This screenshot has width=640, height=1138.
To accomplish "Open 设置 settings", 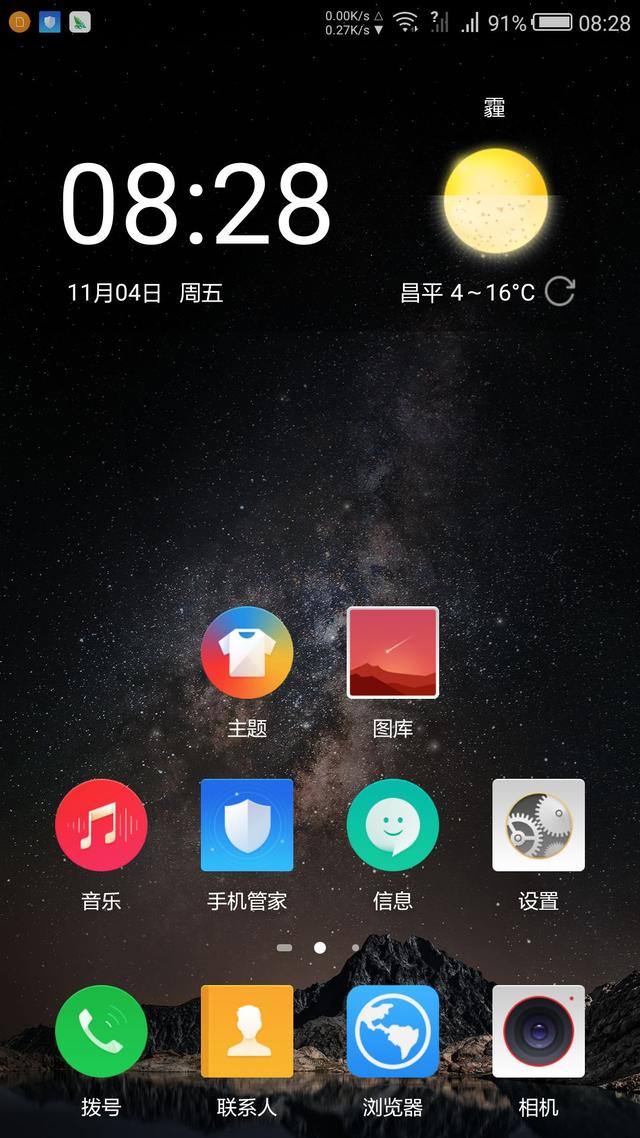I will (x=538, y=825).
